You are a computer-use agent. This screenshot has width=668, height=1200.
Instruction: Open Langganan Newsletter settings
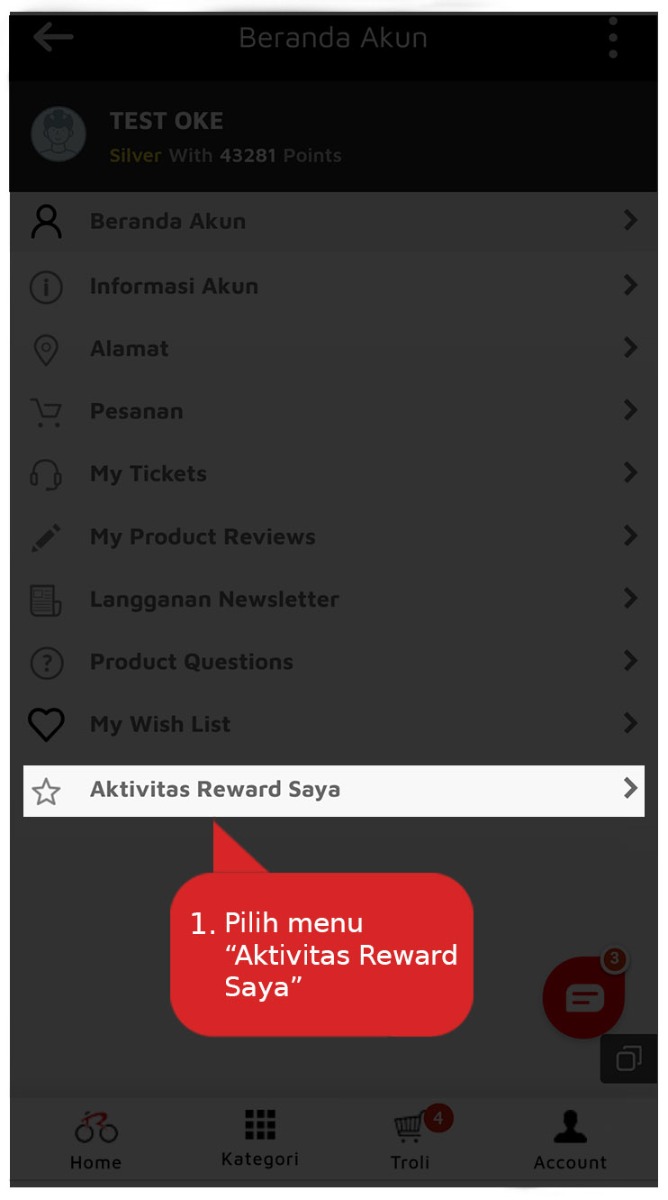[333, 600]
